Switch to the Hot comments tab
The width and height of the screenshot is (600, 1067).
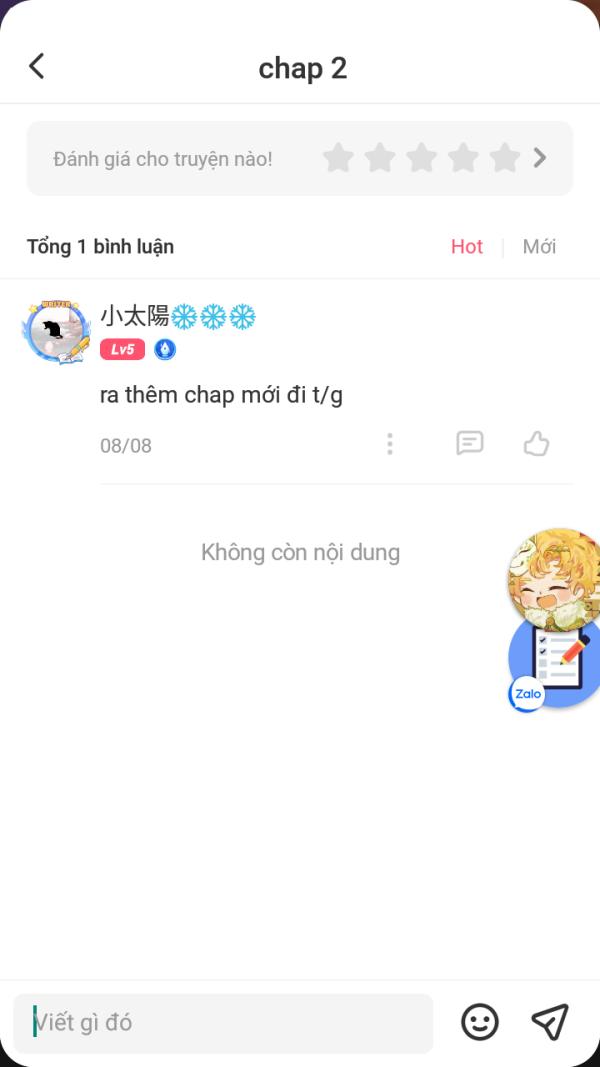point(466,247)
